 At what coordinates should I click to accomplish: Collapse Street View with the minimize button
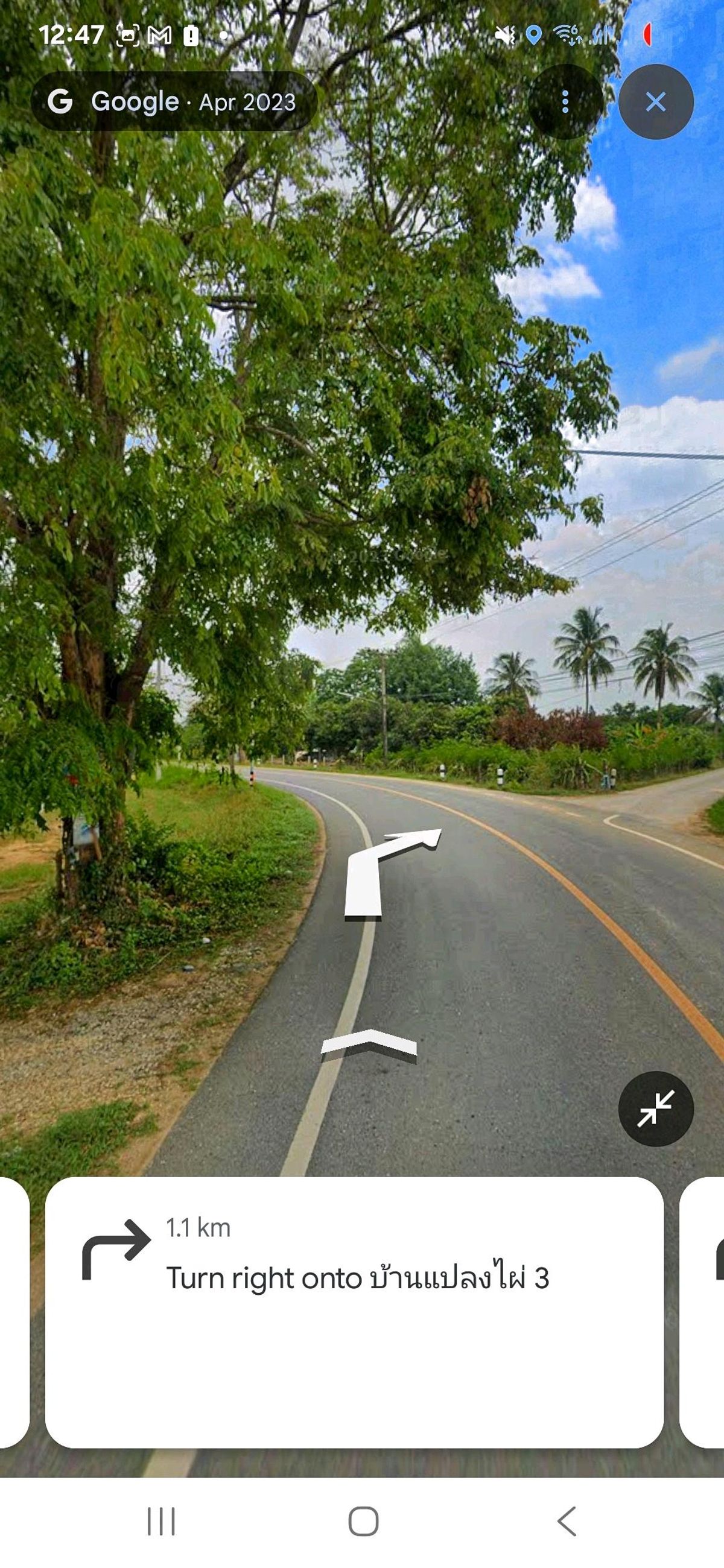(656, 1108)
